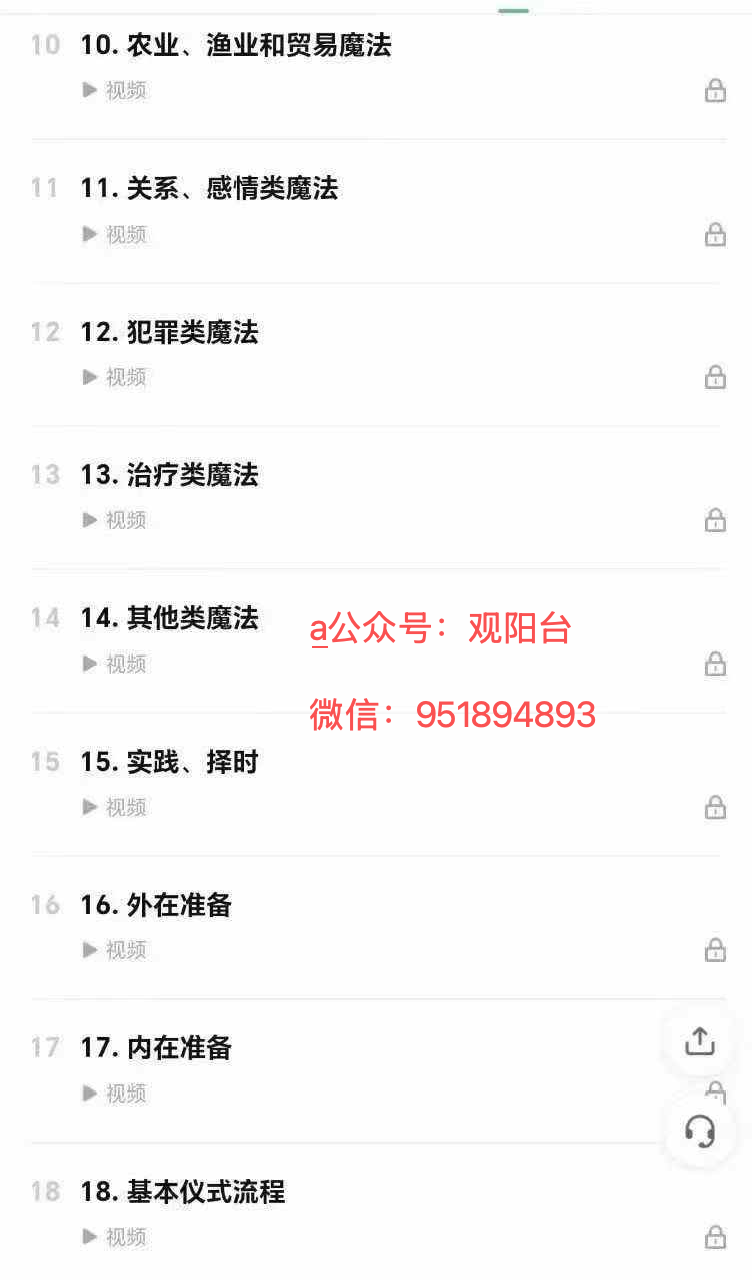Share this course with the floating share button

pyautogui.click(x=700, y=1041)
